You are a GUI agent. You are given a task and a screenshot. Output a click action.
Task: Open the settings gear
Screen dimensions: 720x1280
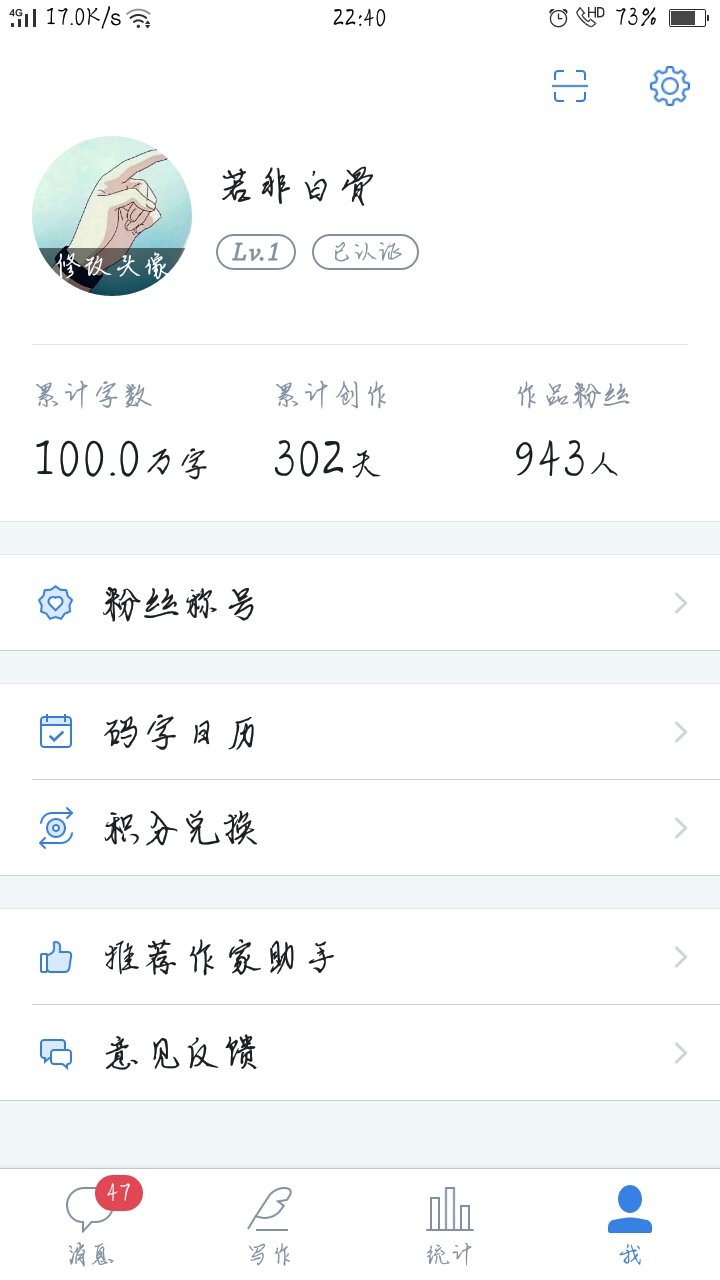669,86
